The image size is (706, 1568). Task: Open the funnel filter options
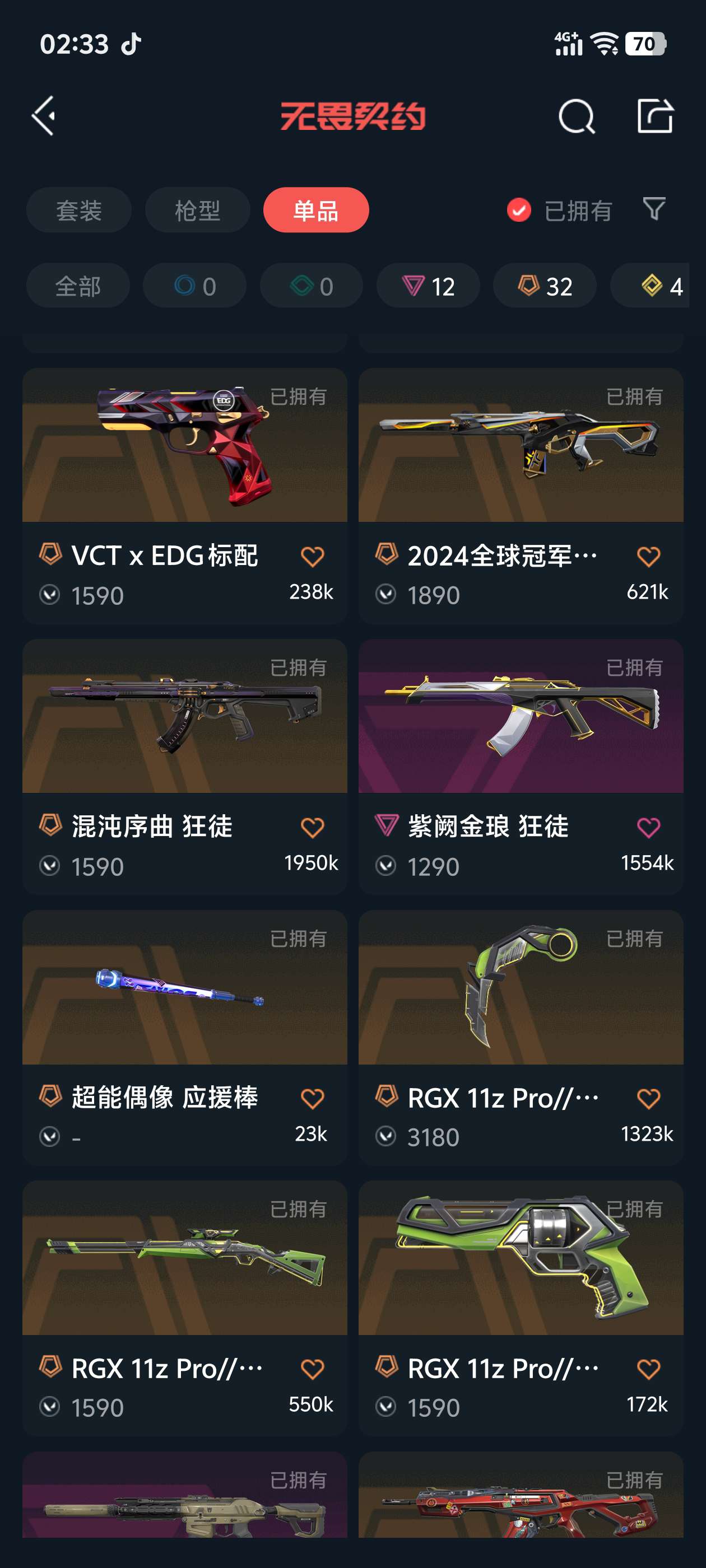click(x=654, y=209)
